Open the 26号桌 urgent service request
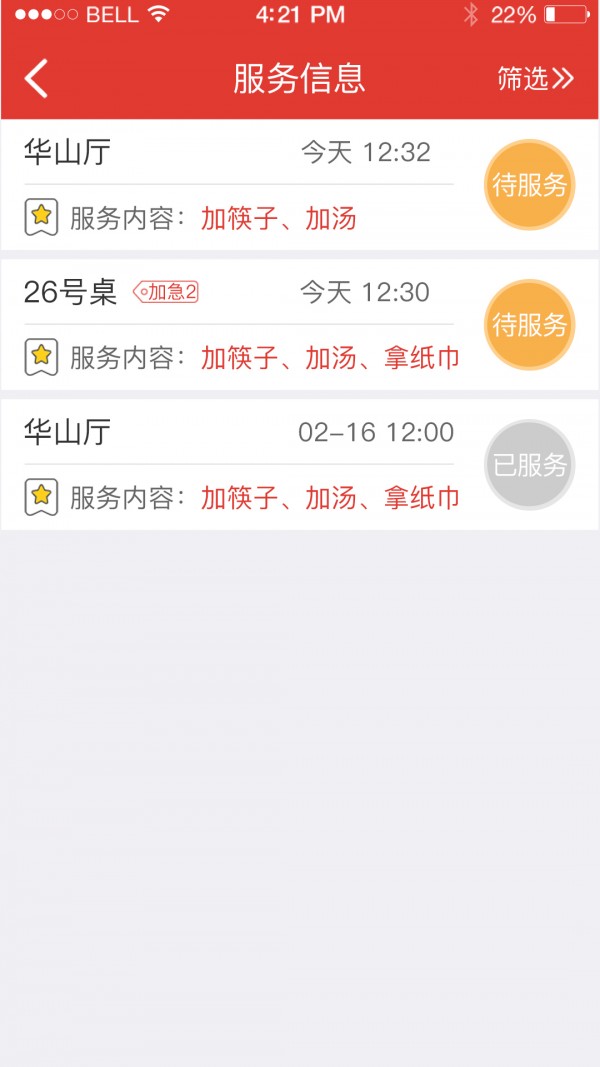 (240, 325)
